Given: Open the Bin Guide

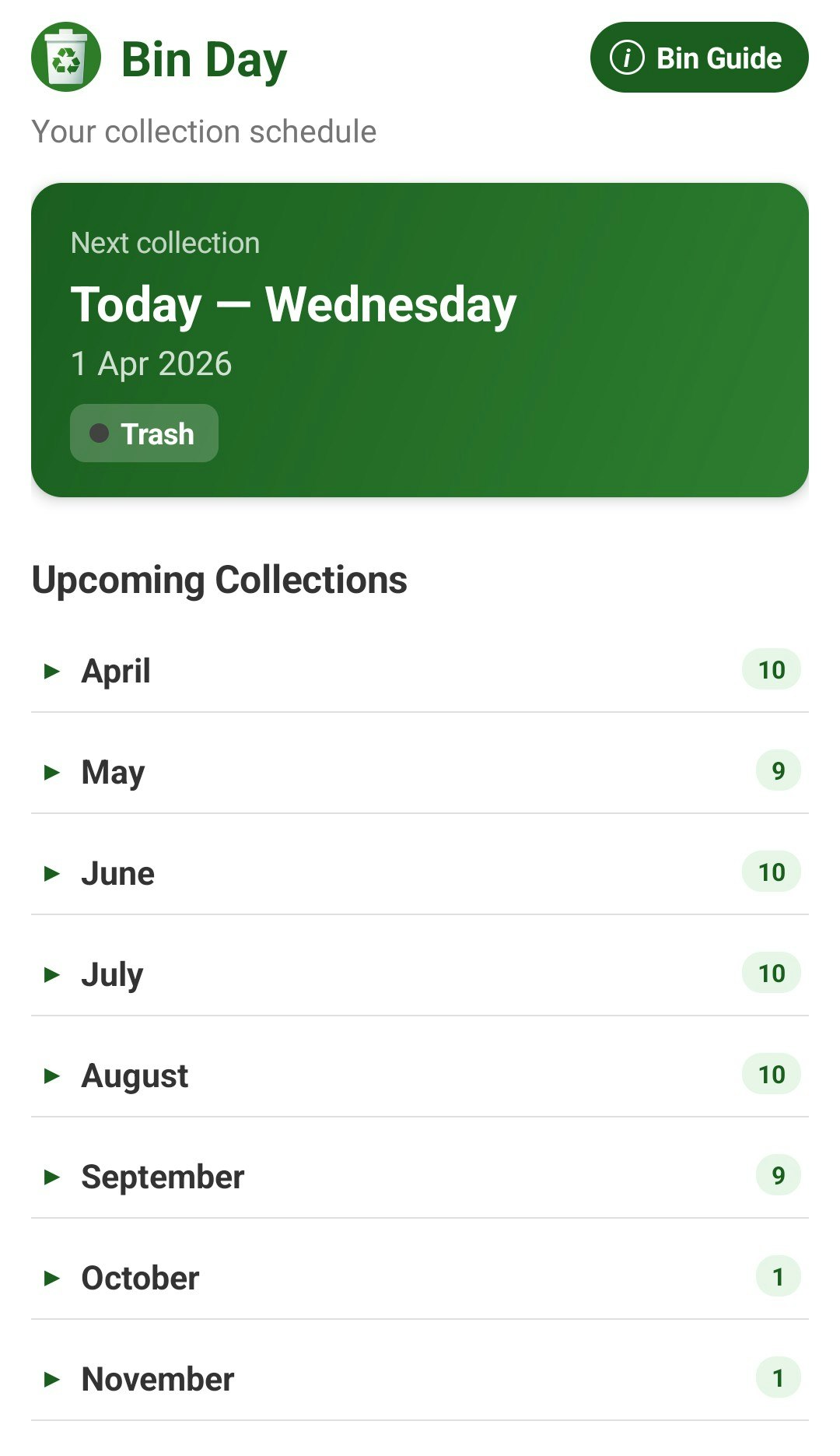Looking at the screenshot, I should tap(698, 58).
